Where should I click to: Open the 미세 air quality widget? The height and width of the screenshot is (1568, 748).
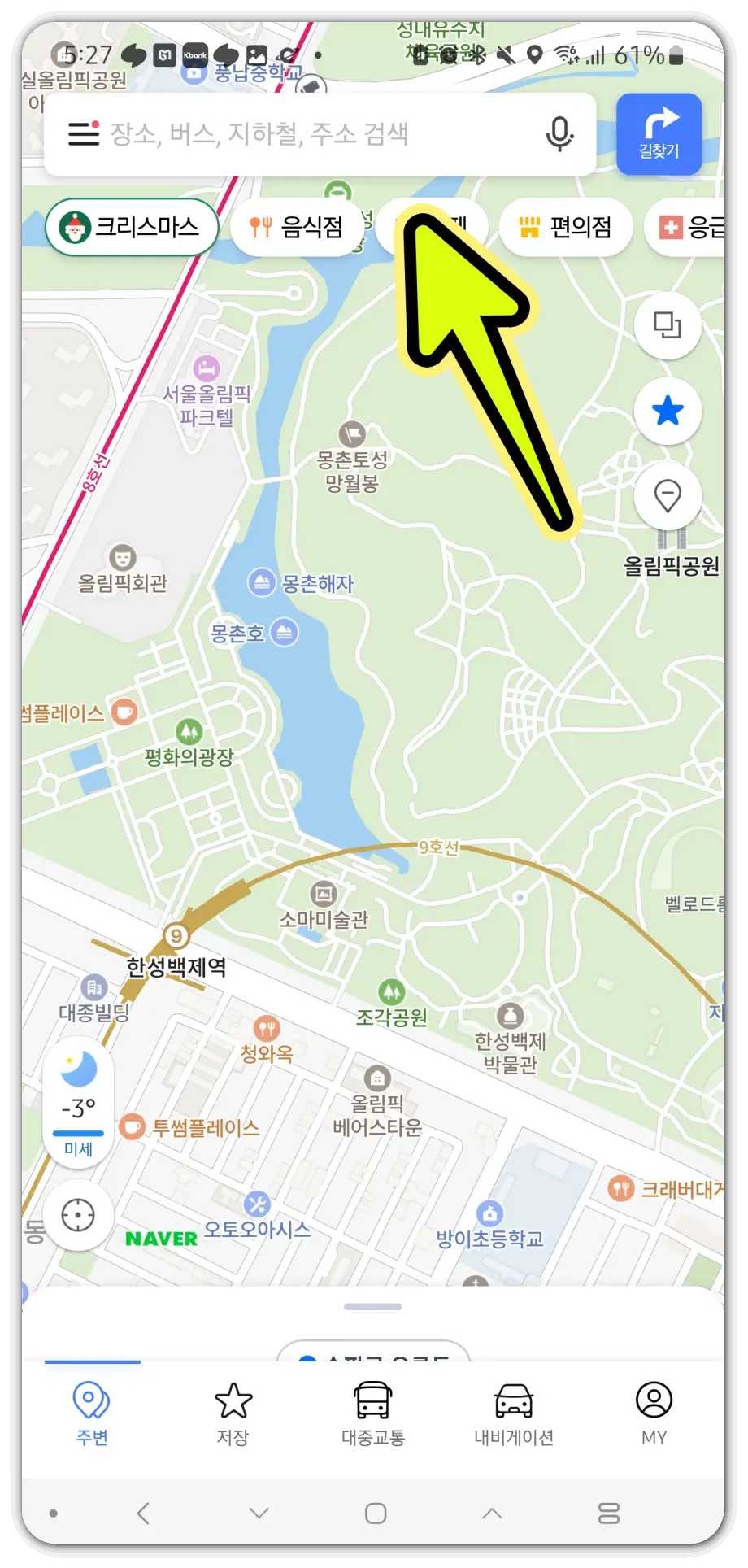click(77, 1148)
